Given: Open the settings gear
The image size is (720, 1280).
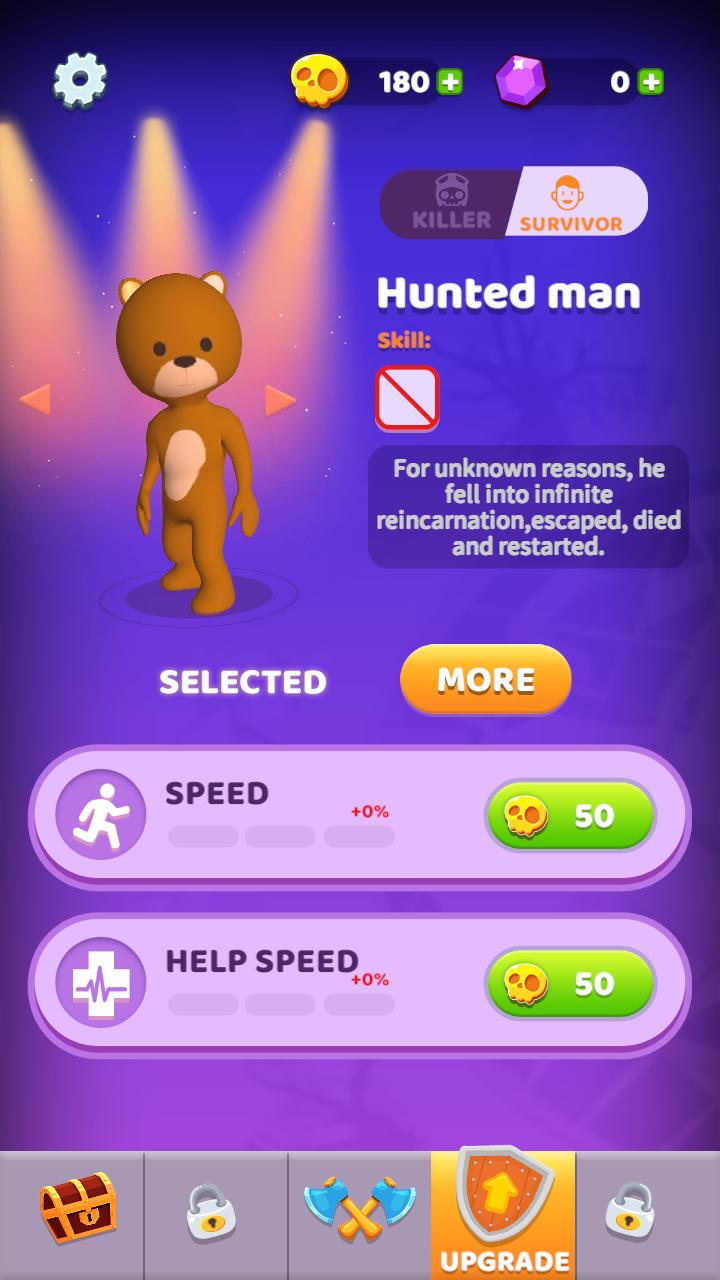Looking at the screenshot, I should pyautogui.click(x=80, y=80).
